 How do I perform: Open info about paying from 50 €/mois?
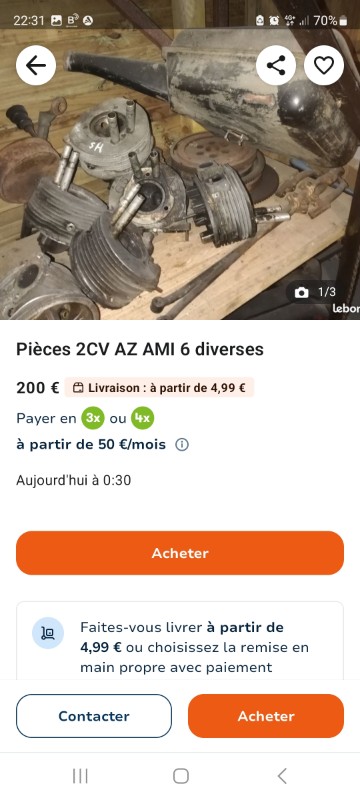(182, 445)
